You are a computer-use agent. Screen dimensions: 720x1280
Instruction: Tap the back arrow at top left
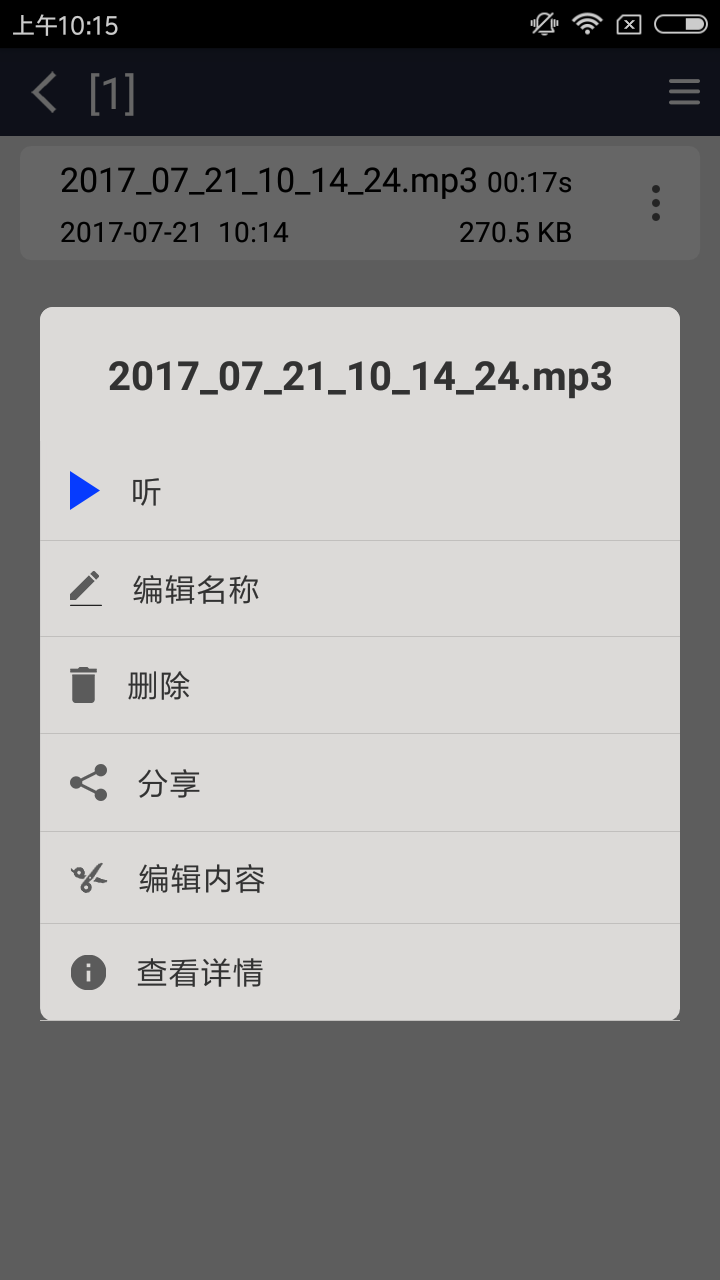(42, 91)
